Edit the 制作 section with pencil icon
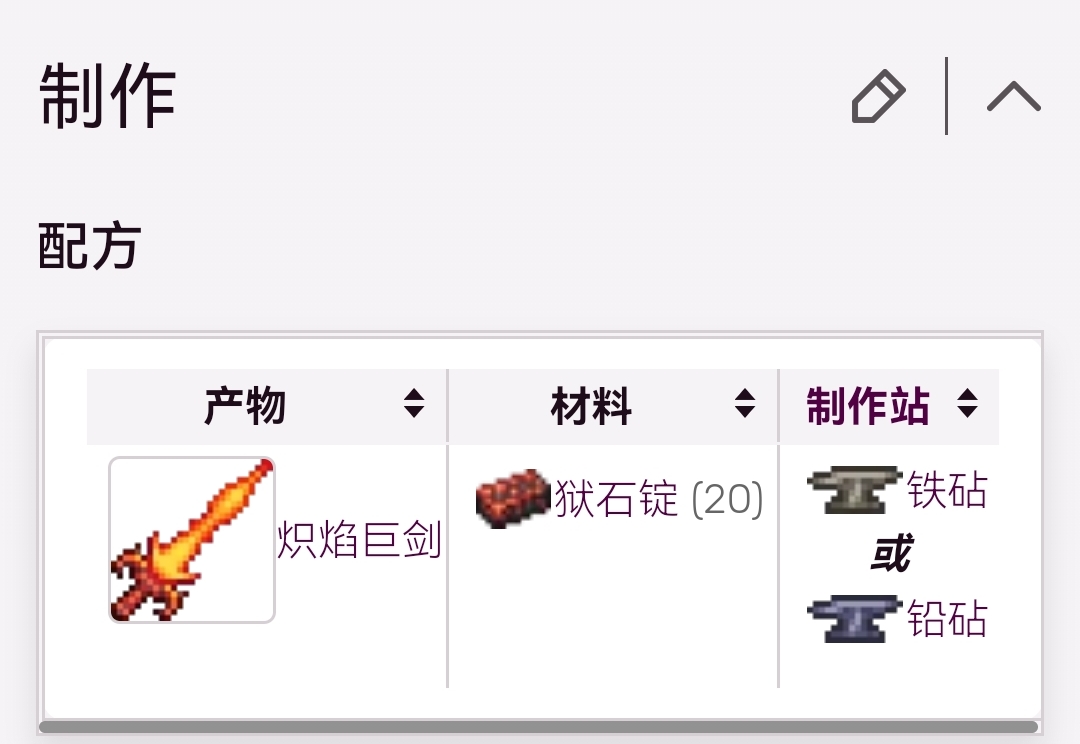Image resolution: width=1080 pixels, height=744 pixels. (x=878, y=97)
